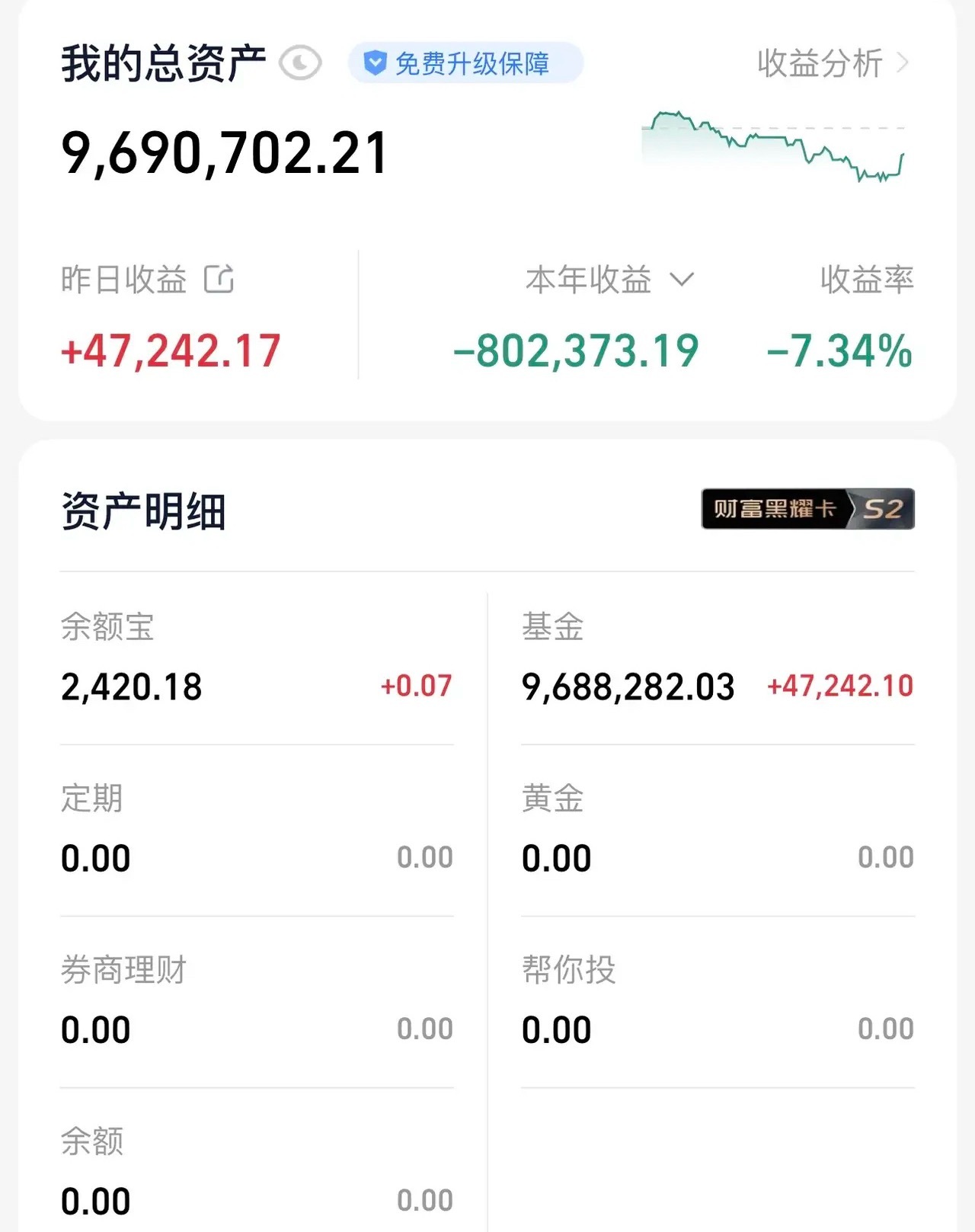Open 收益分析 page

[x=819, y=64]
